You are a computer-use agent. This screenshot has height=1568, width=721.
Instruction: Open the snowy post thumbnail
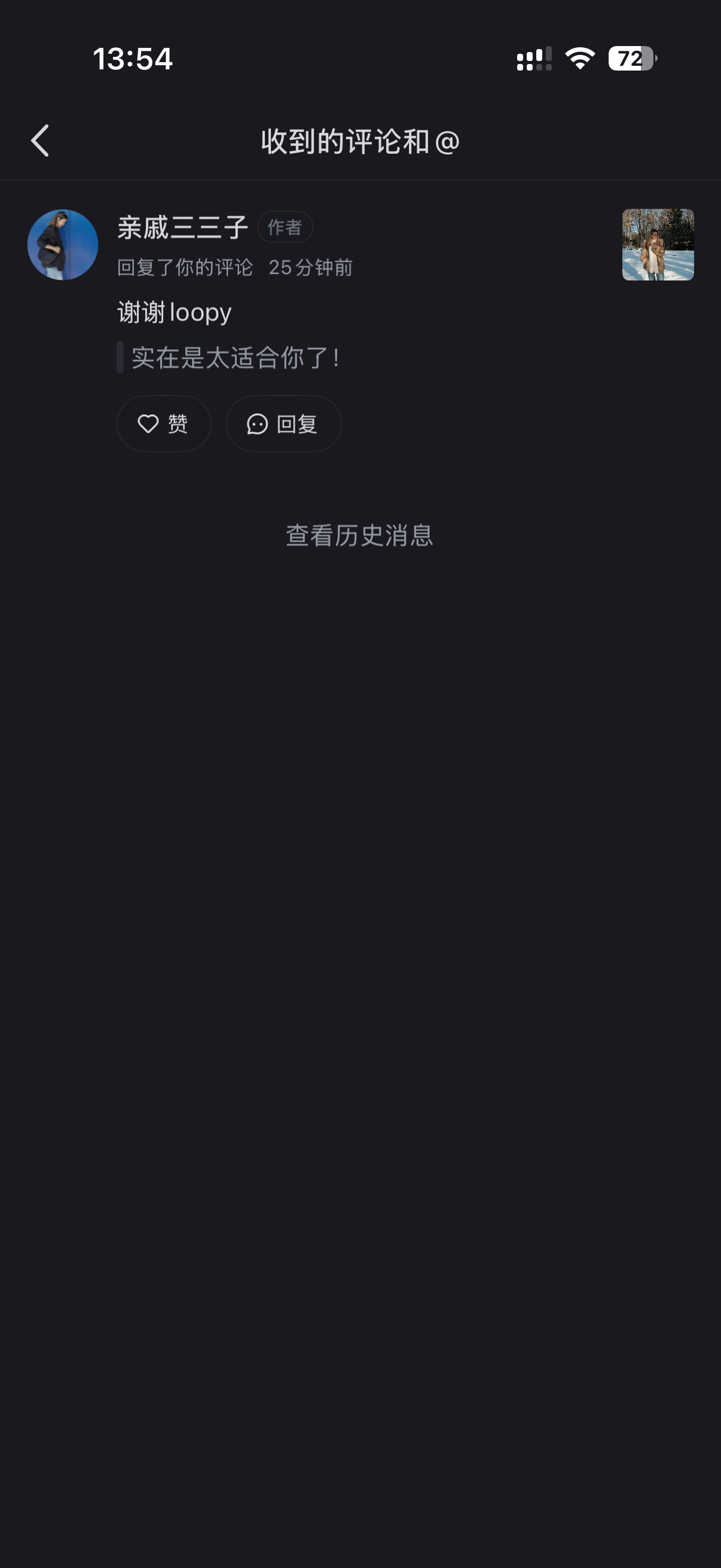[x=657, y=245]
